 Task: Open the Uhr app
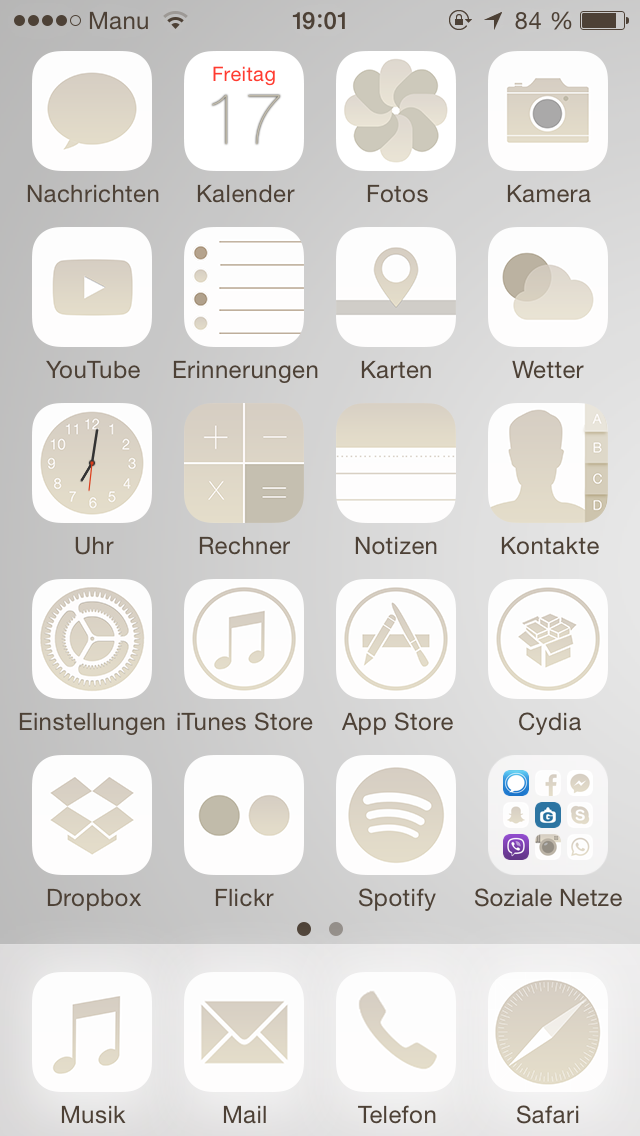[x=92, y=463]
